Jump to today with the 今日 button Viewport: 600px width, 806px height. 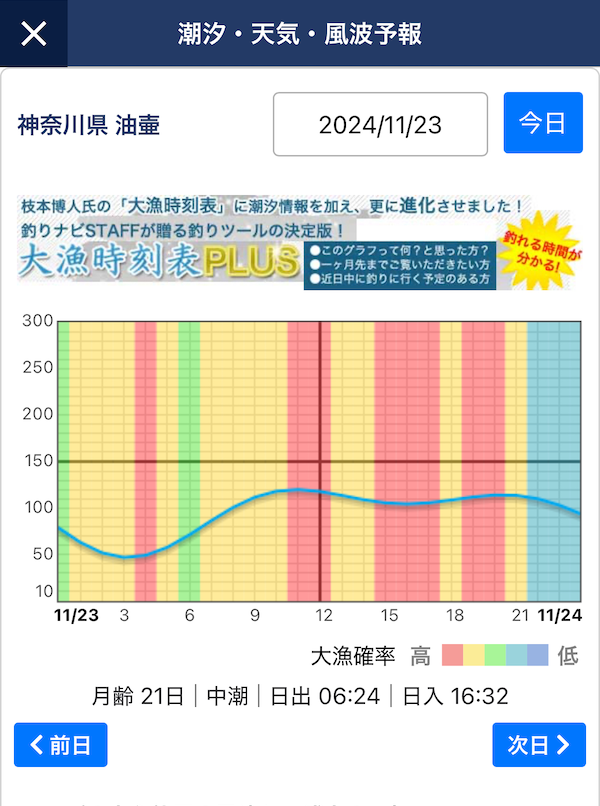pos(543,123)
